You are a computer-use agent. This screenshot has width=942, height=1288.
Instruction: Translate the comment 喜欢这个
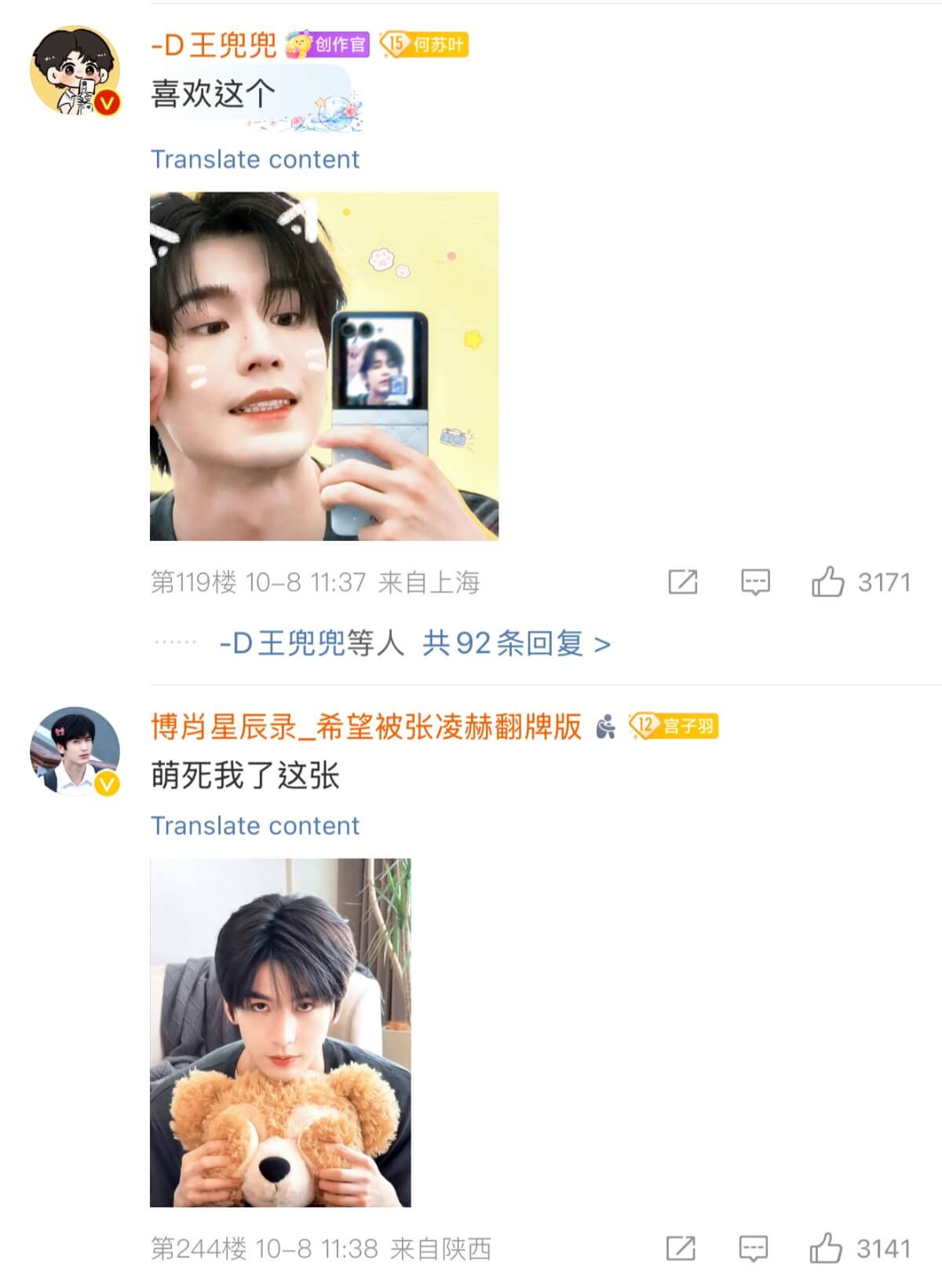click(x=254, y=159)
